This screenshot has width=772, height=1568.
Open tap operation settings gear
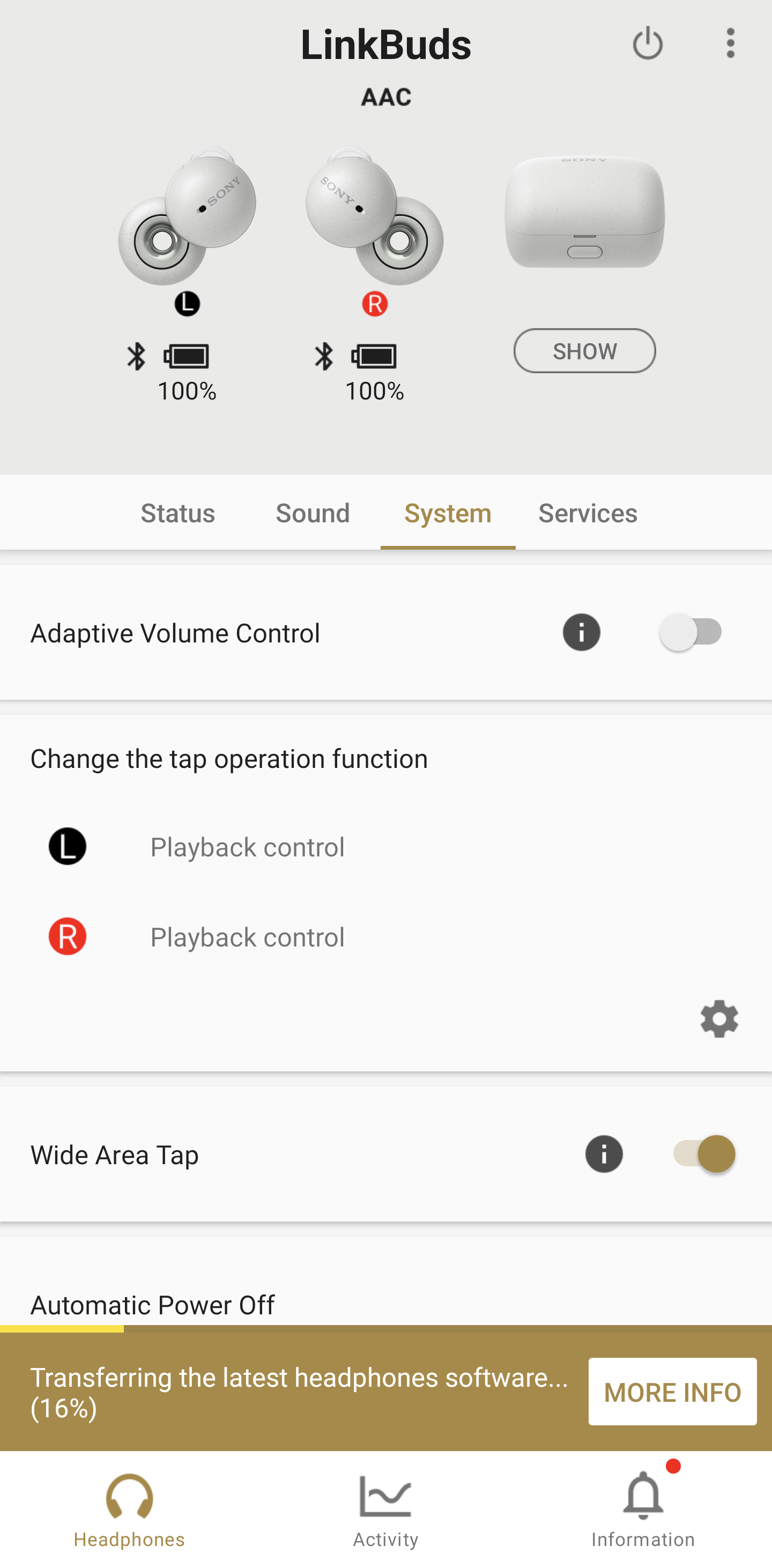[719, 1019]
